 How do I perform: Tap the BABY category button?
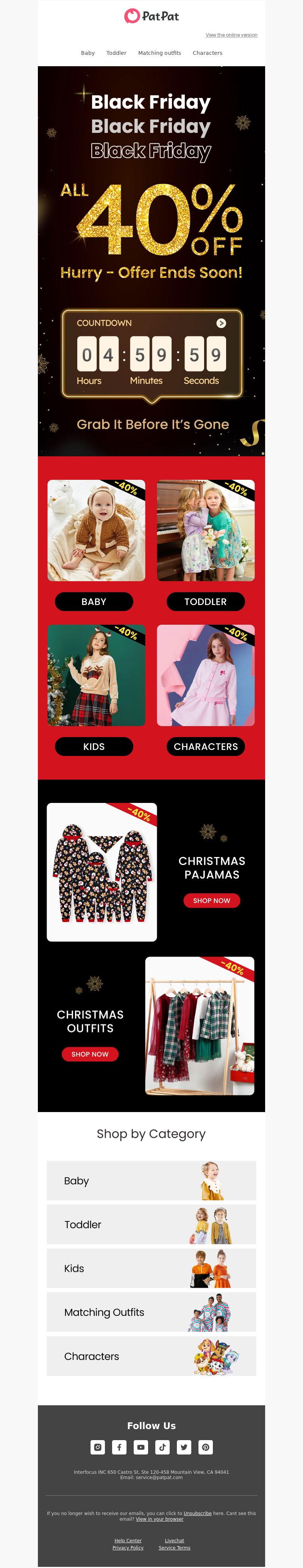click(x=94, y=601)
